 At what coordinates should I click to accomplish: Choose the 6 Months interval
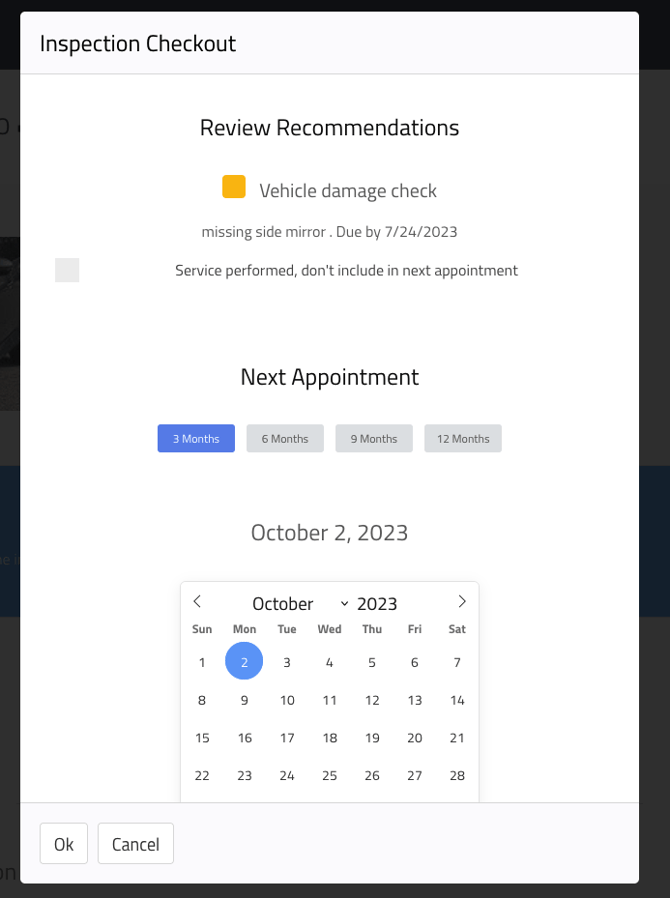click(x=285, y=438)
